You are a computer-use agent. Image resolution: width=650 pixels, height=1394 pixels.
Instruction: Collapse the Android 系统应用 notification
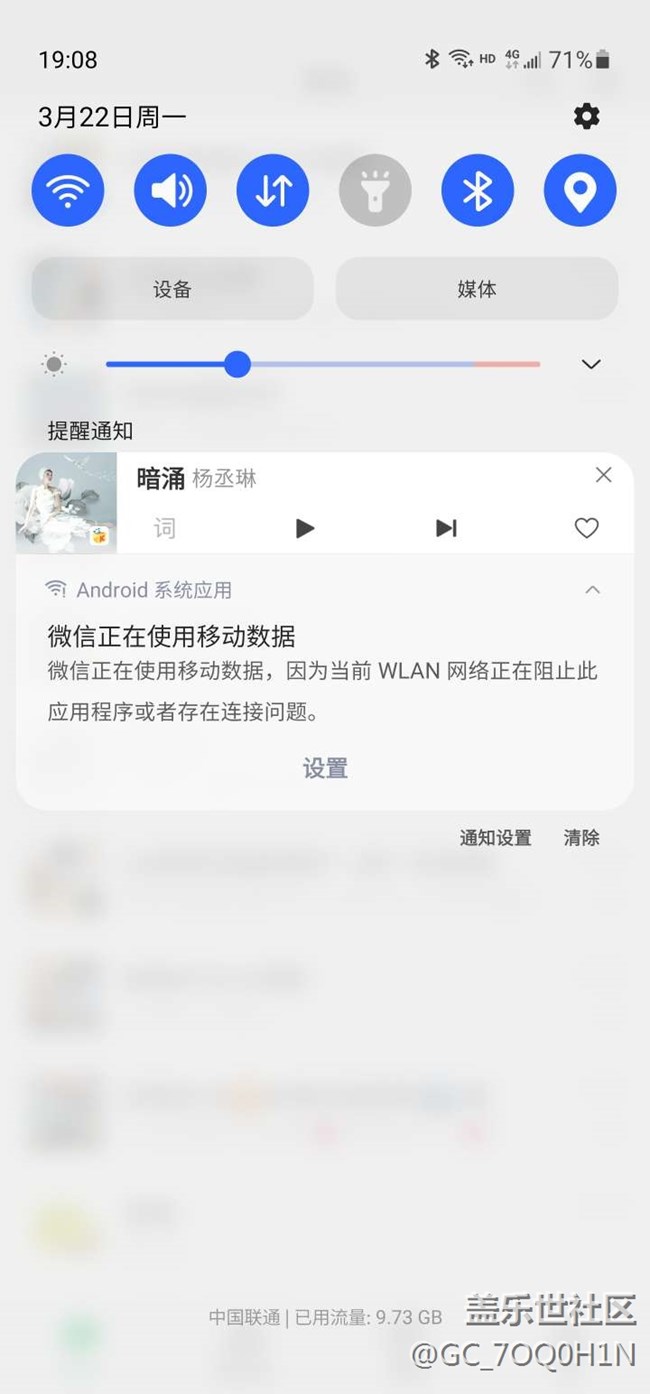pyautogui.click(x=592, y=590)
